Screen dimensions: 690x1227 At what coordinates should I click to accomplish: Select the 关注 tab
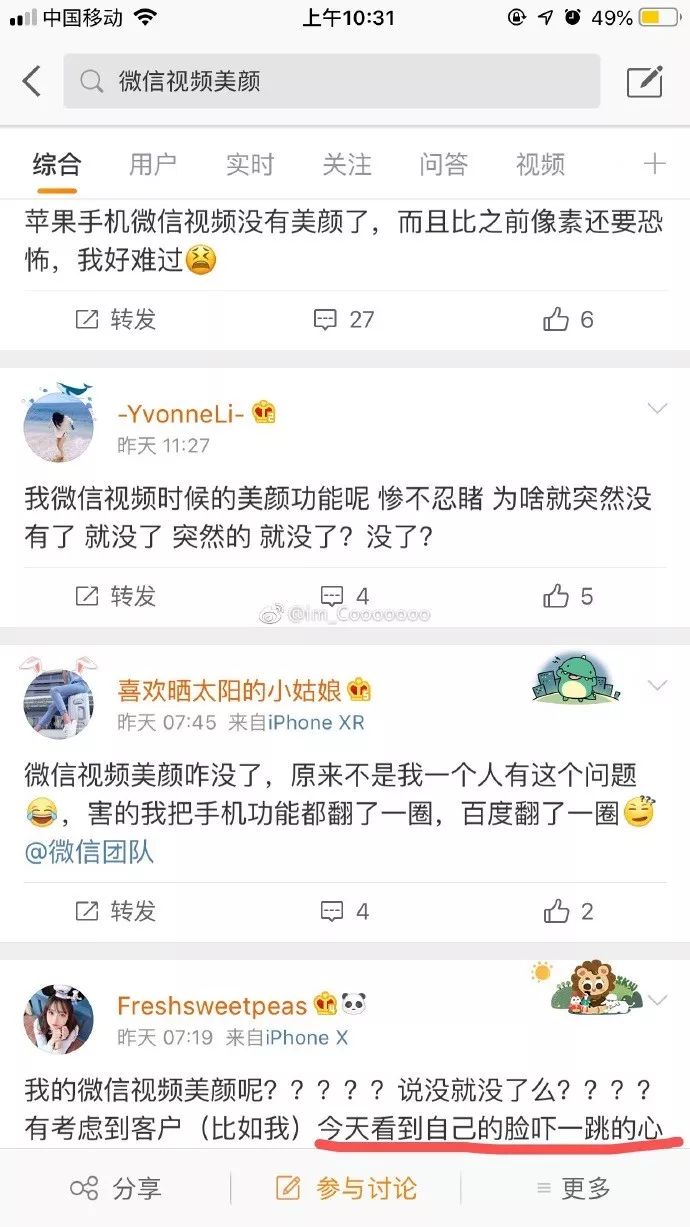tap(346, 164)
